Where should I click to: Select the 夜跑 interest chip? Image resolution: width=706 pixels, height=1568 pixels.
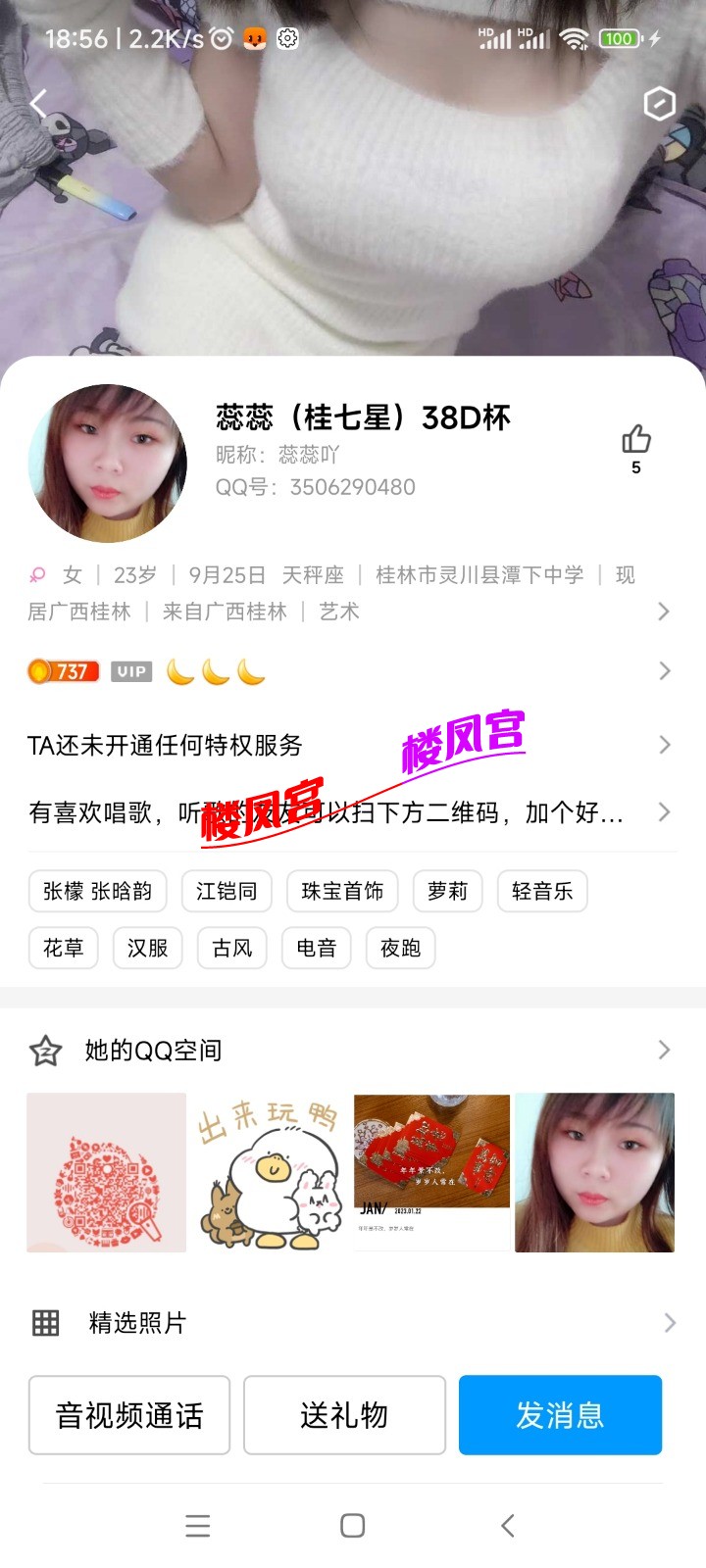click(400, 948)
